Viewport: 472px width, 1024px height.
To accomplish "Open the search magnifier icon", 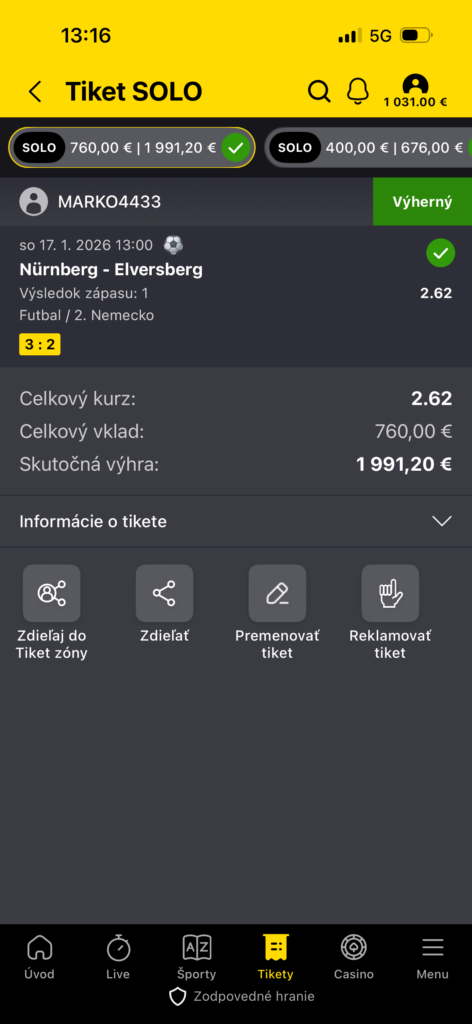I will (319, 92).
